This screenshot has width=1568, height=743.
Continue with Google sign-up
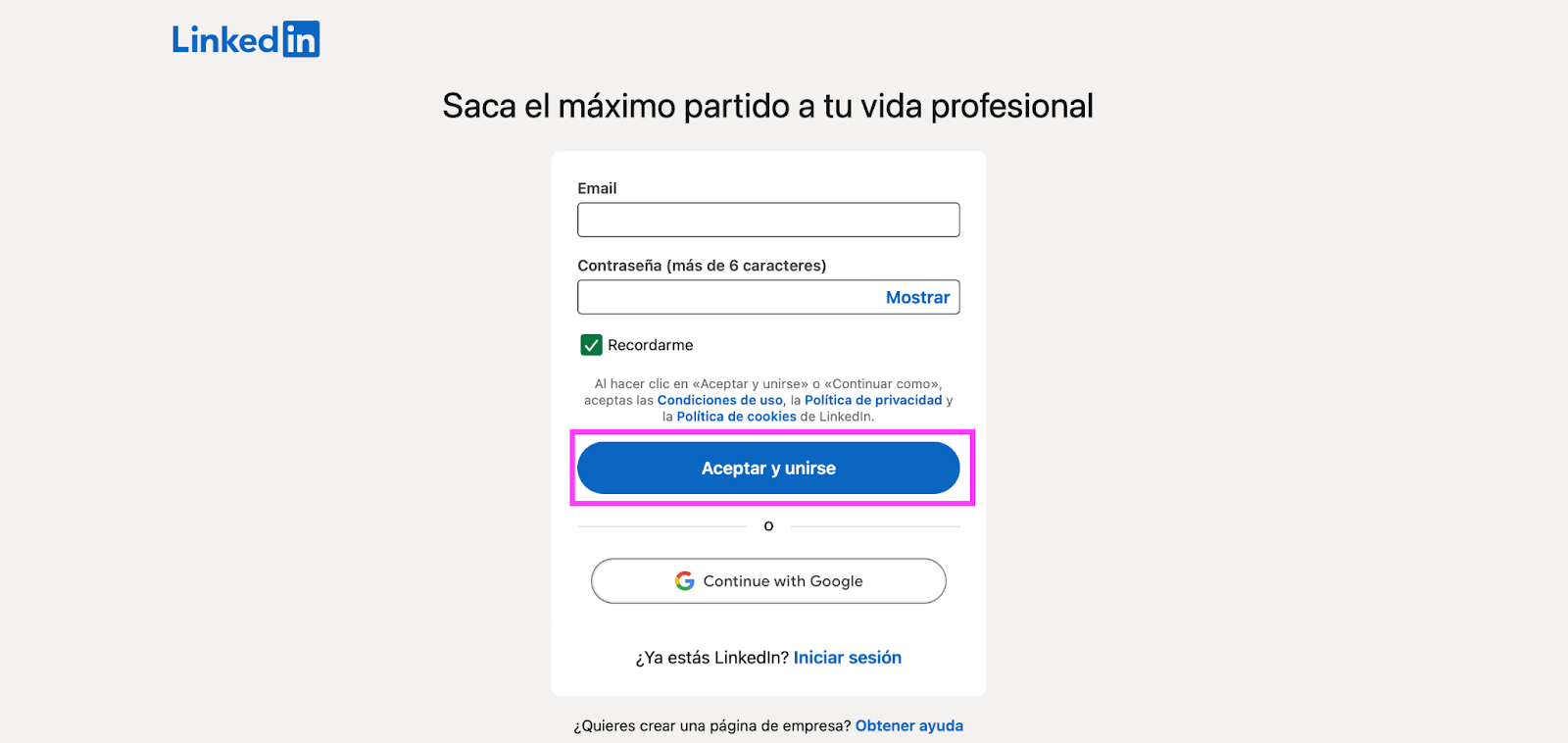coord(767,581)
